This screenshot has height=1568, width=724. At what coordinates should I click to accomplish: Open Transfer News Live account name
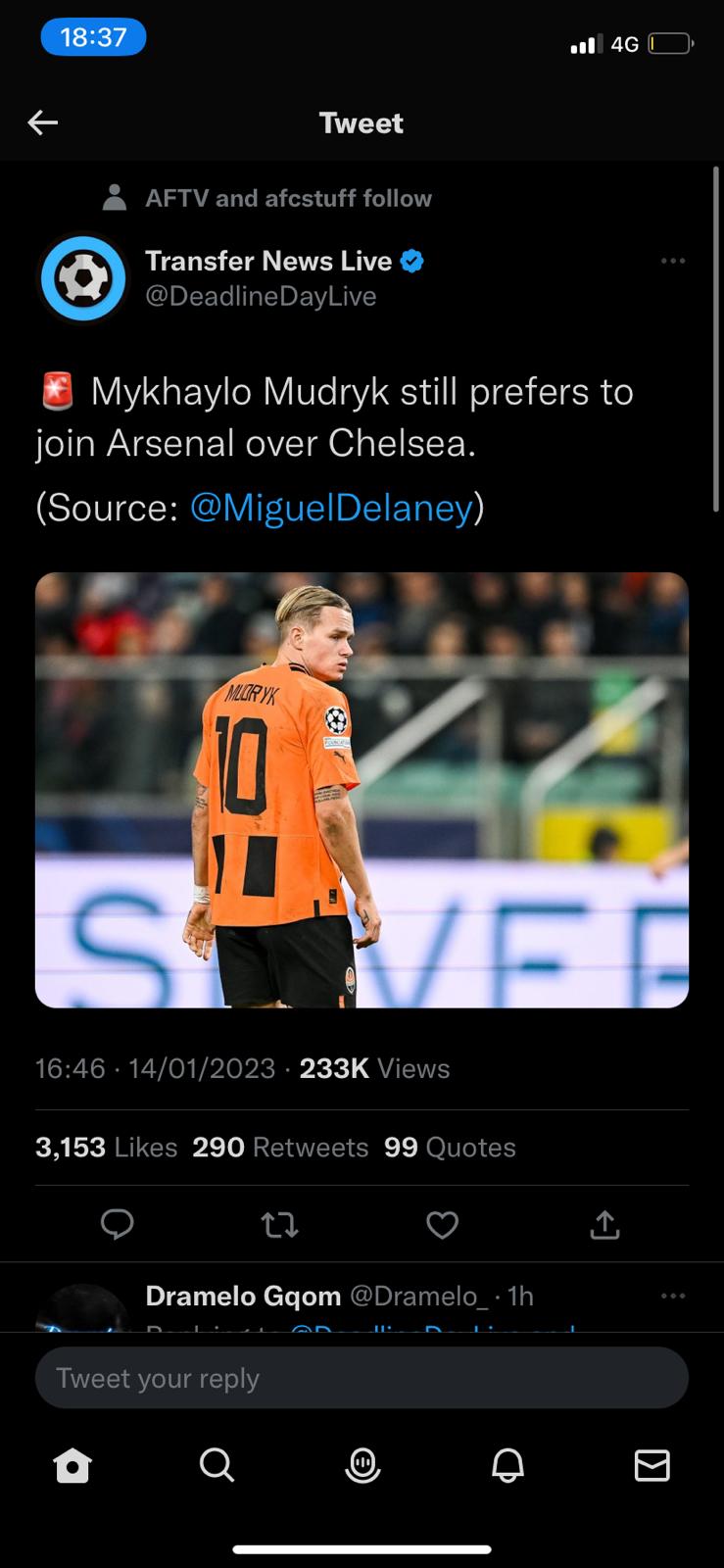tap(268, 261)
